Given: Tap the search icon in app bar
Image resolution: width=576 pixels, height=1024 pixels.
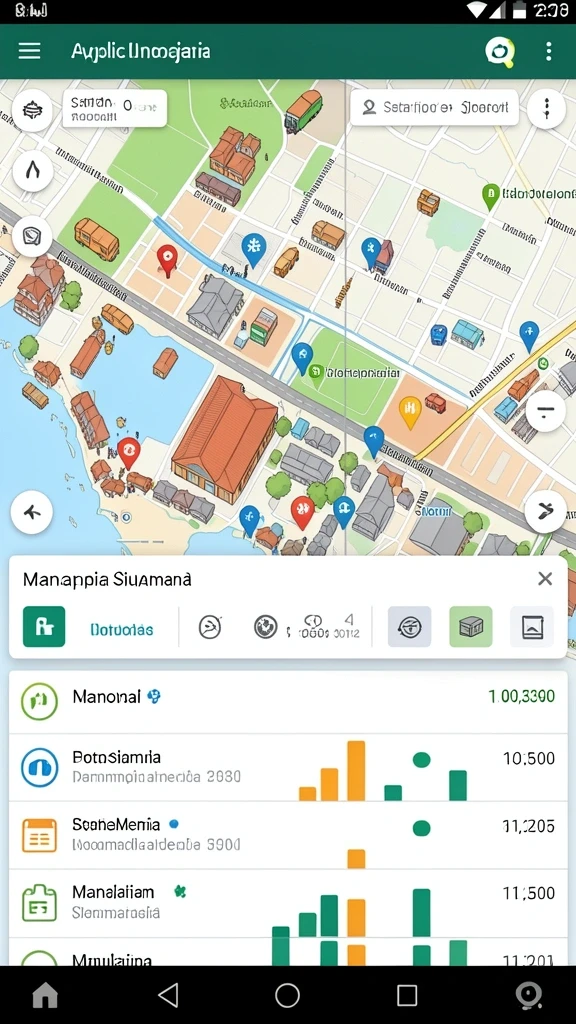Looking at the screenshot, I should [x=500, y=52].
